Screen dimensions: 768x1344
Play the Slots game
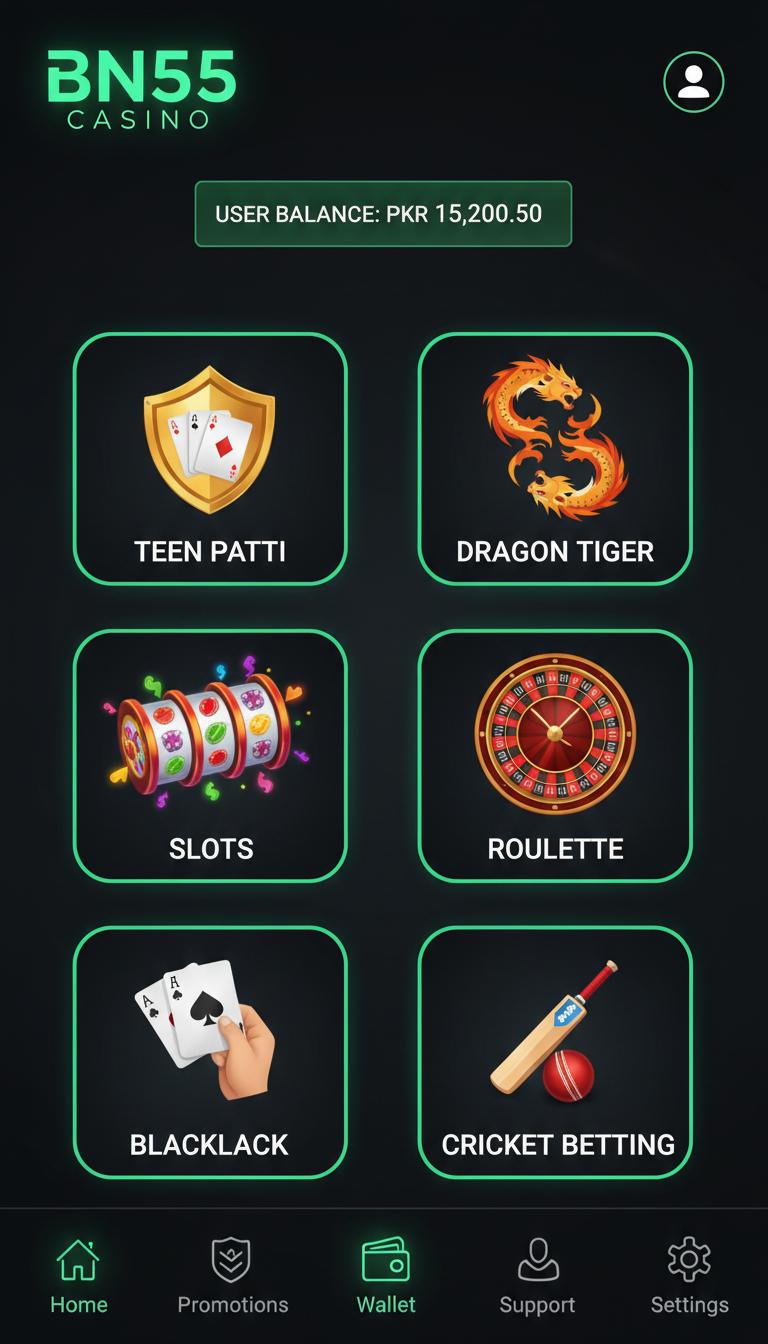tap(210, 756)
